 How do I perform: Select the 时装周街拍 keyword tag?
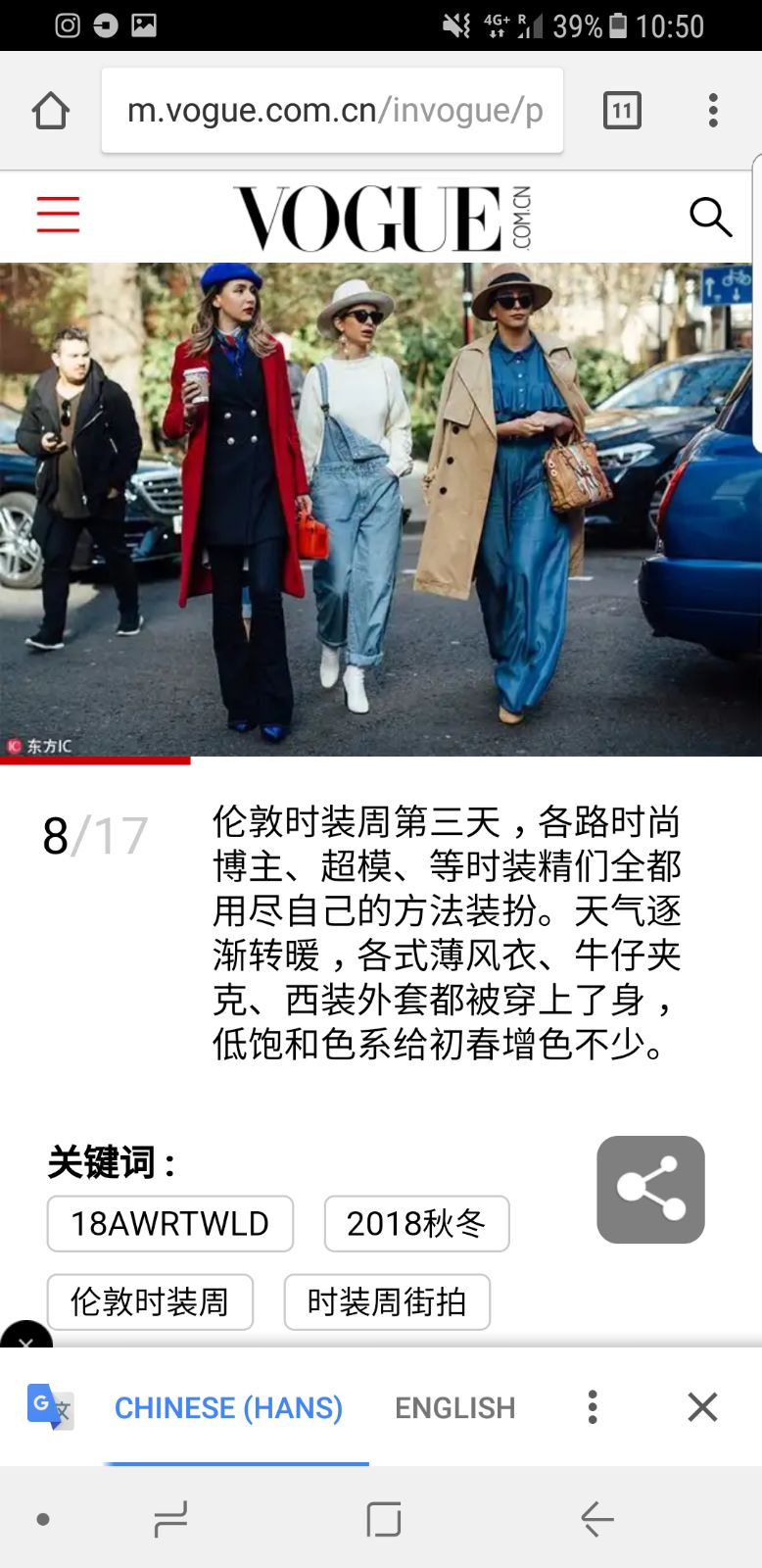pyautogui.click(x=387, y=1301)
